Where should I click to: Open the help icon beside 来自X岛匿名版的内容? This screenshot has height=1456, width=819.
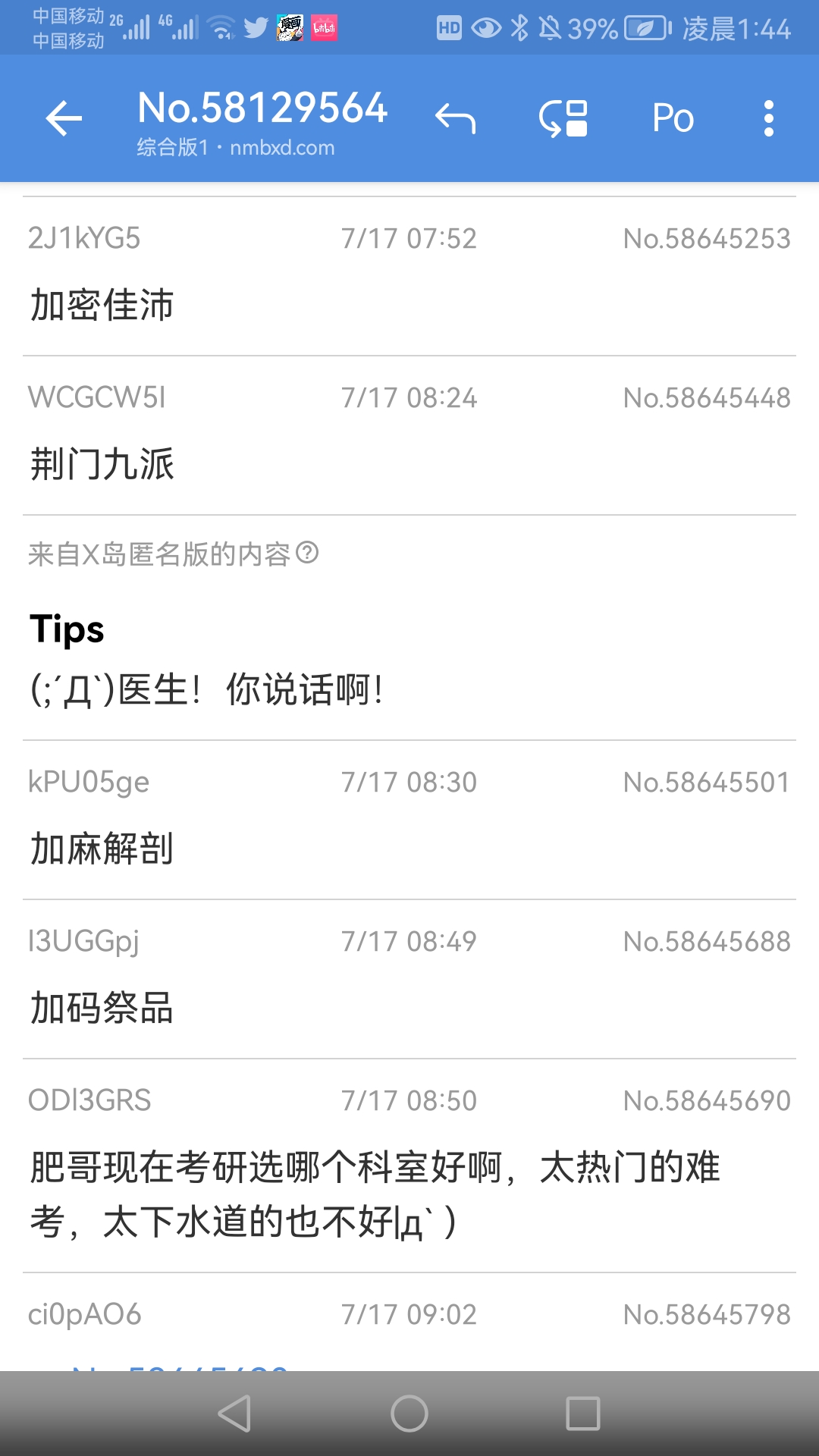307,553
